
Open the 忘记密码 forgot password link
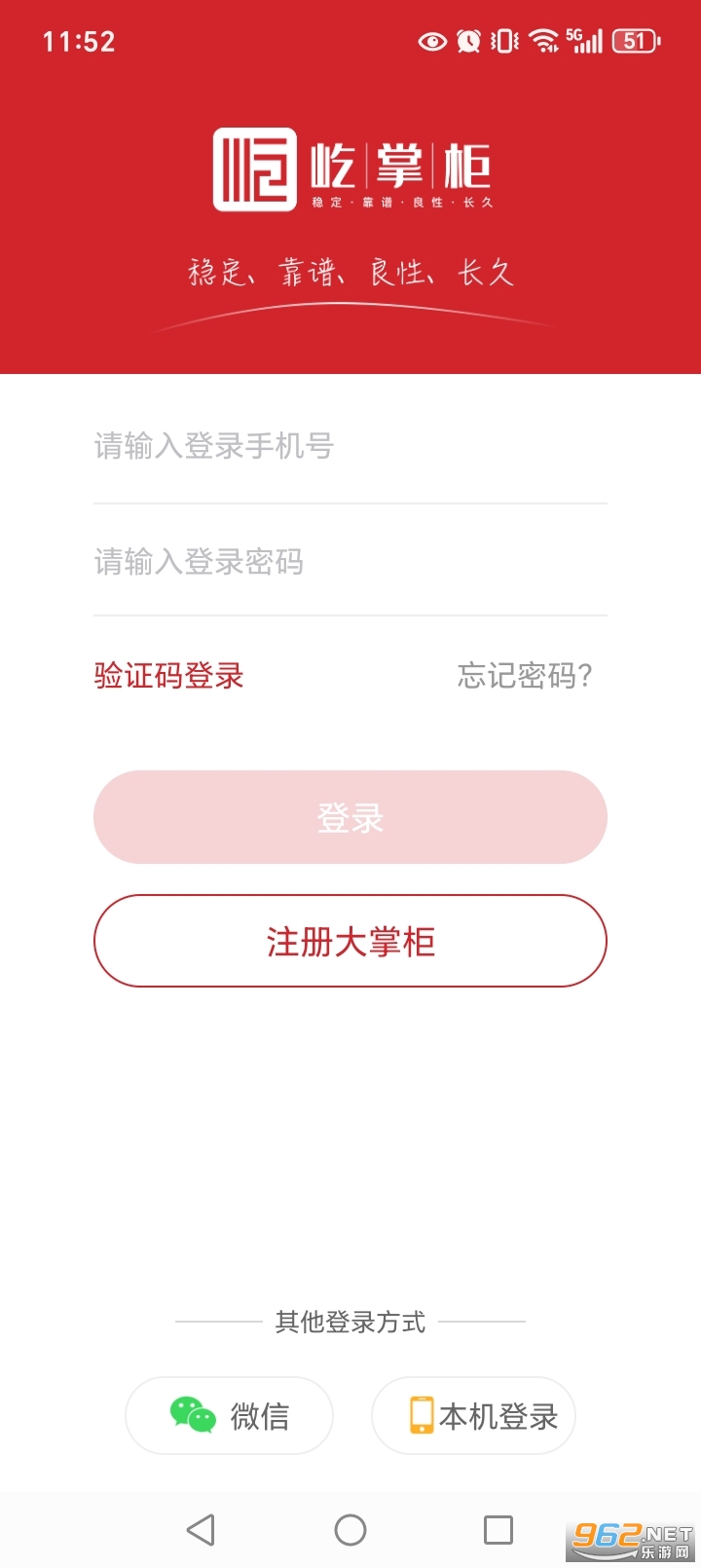[x=524, y=675]
